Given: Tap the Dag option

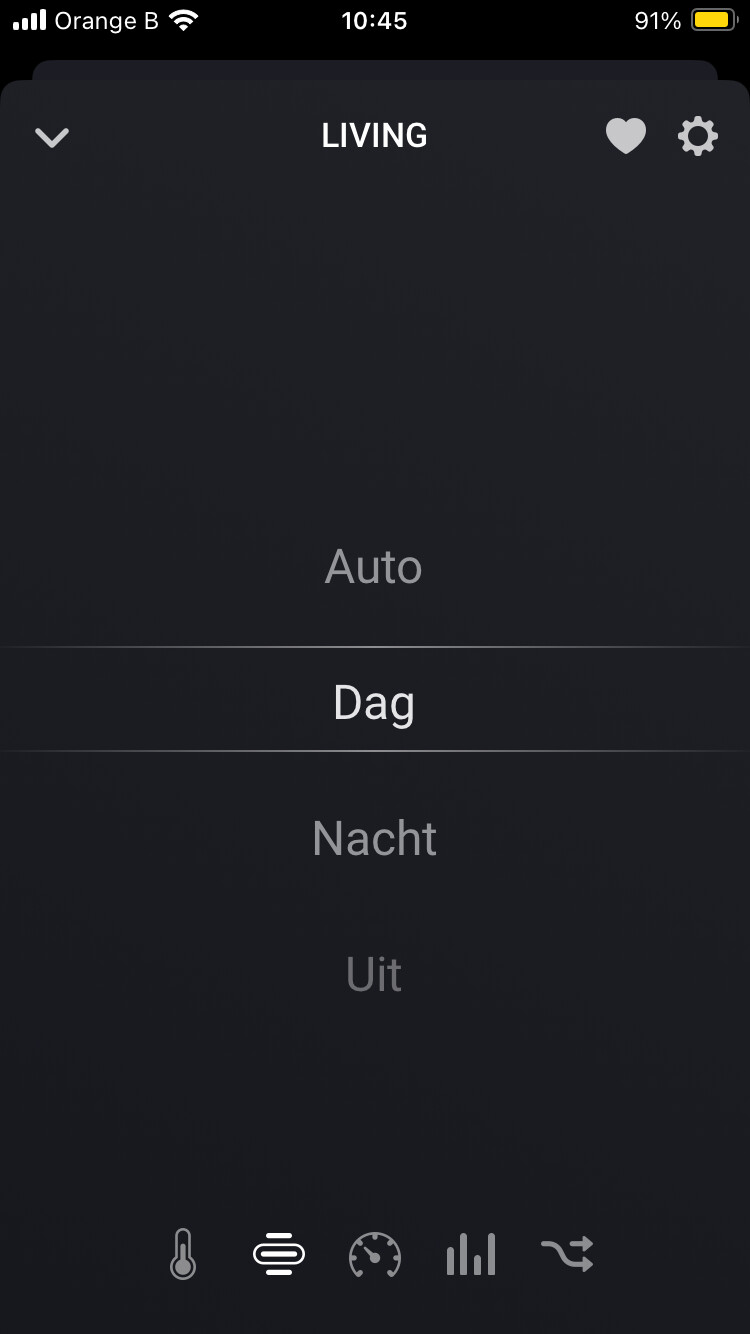Looking at the screenshot, I should coord(374,702).
